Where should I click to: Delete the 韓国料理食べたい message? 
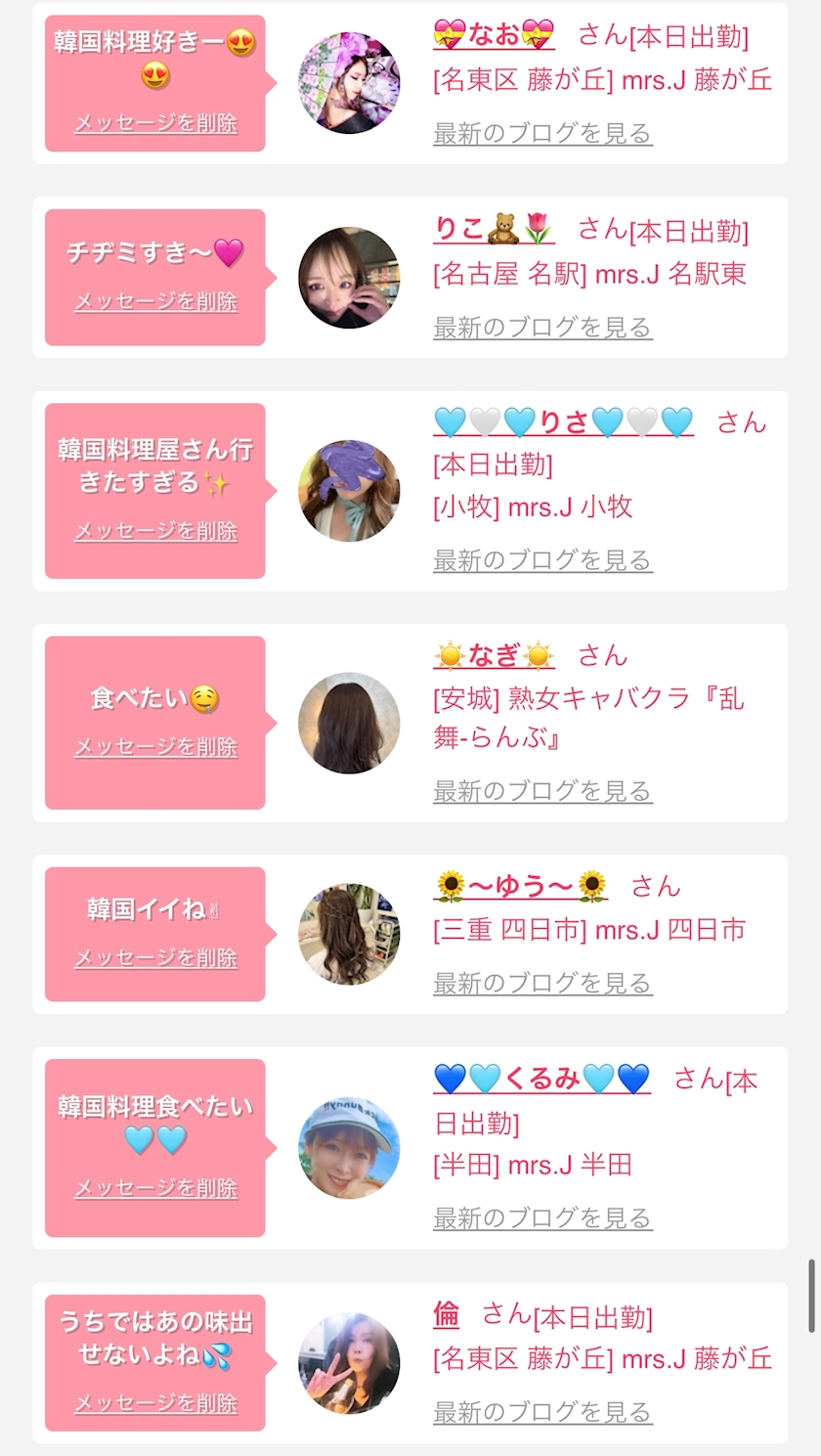click(155, 1188)
